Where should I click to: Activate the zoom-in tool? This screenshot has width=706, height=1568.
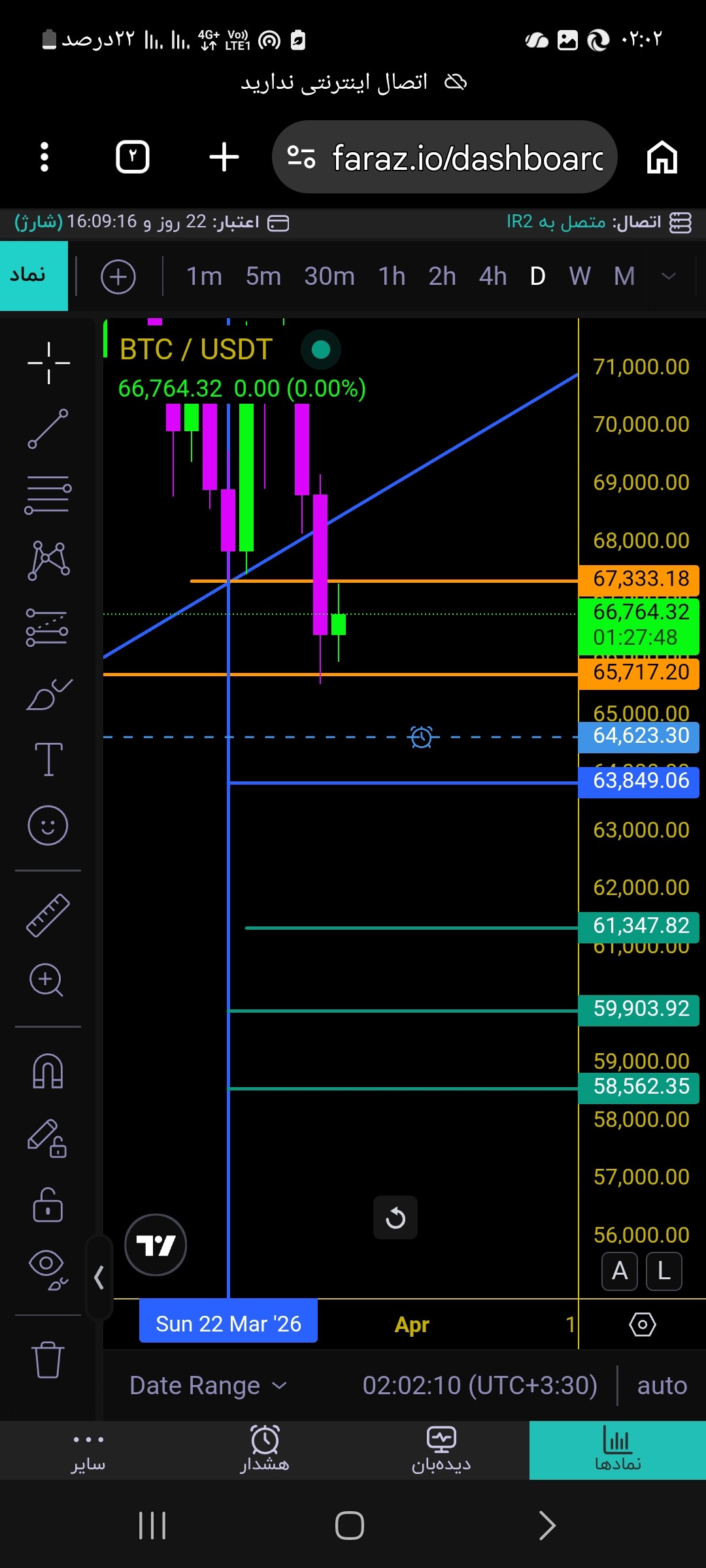coord(47,980)
